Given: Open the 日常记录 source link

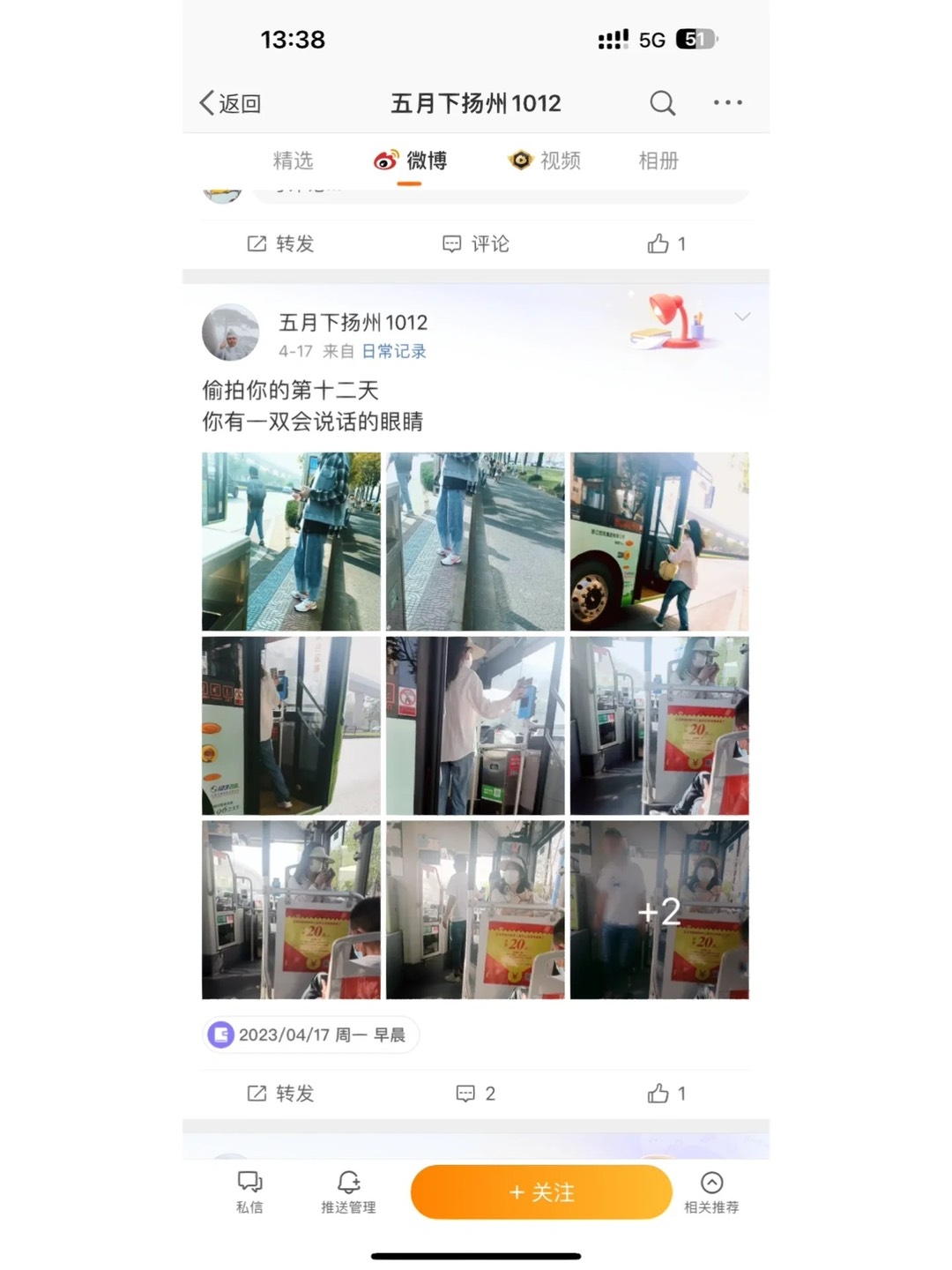Looking at the screenshot, I should 394,351.
